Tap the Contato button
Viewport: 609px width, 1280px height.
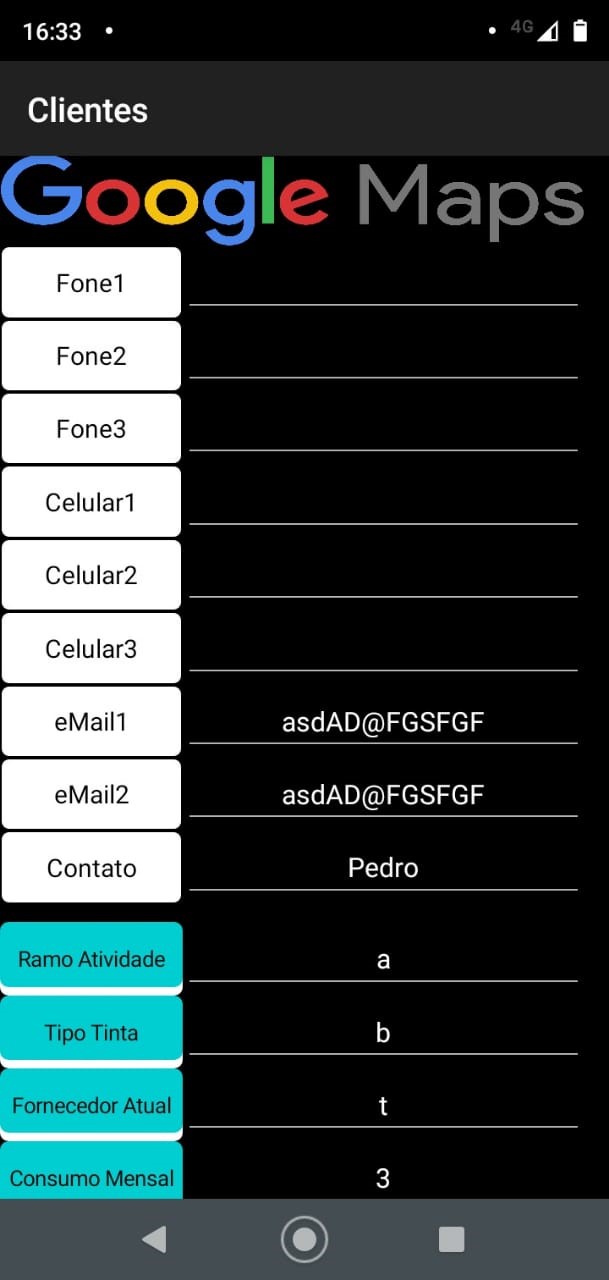[91, 868]
